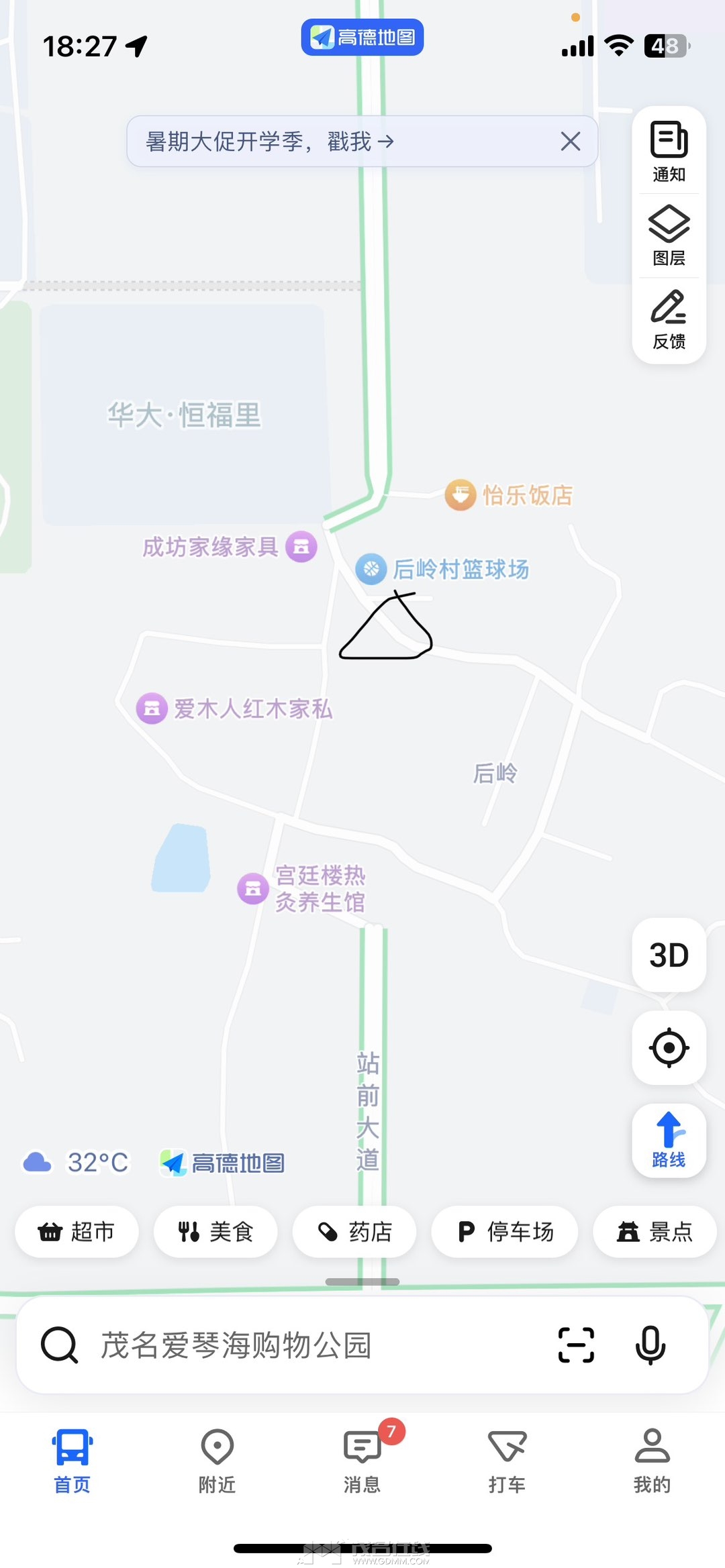Select the 停车场 parking chip
This screenshot has height=1568, width=725.
point(505,1232)
